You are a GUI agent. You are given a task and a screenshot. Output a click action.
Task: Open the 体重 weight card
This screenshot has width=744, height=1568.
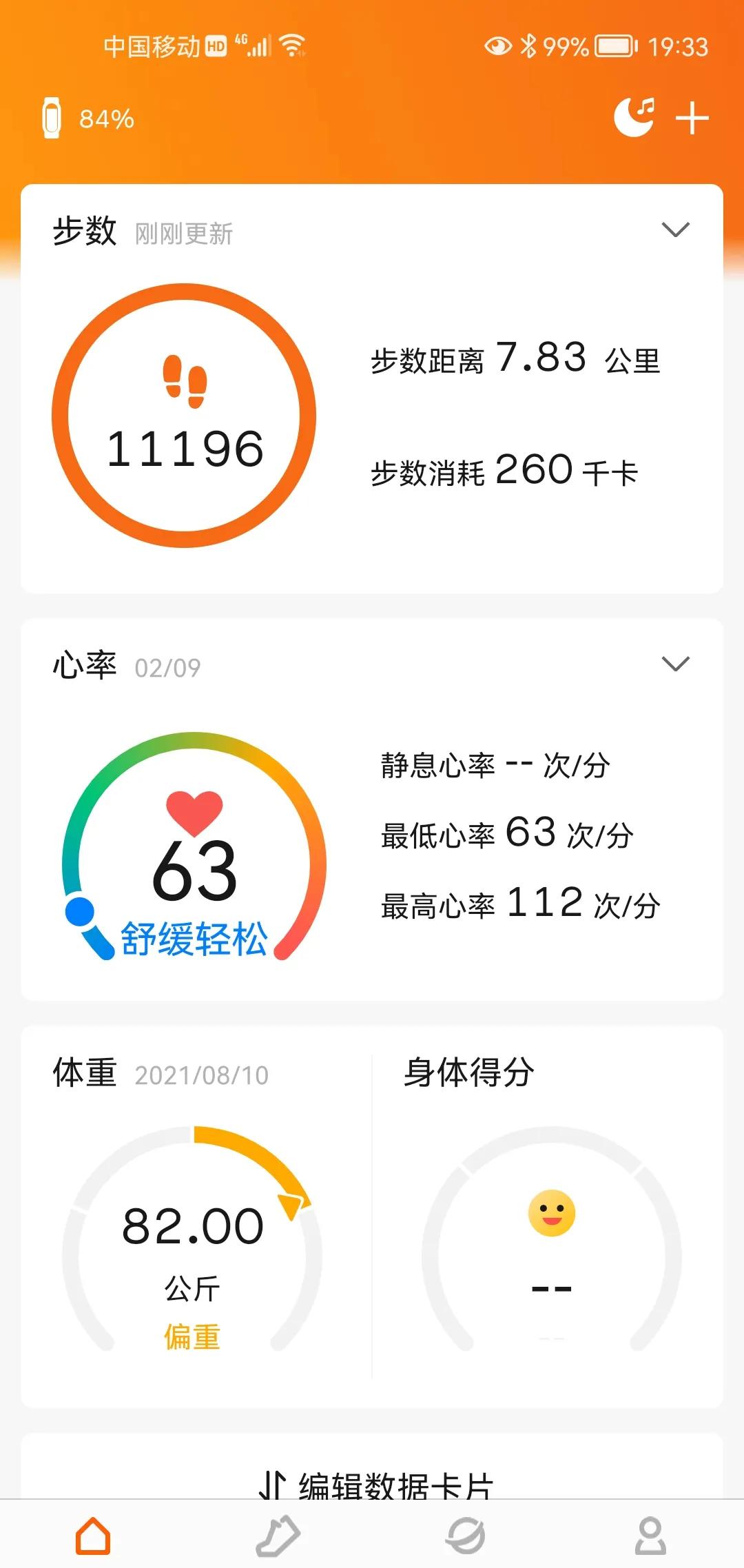click(196, 1216)
